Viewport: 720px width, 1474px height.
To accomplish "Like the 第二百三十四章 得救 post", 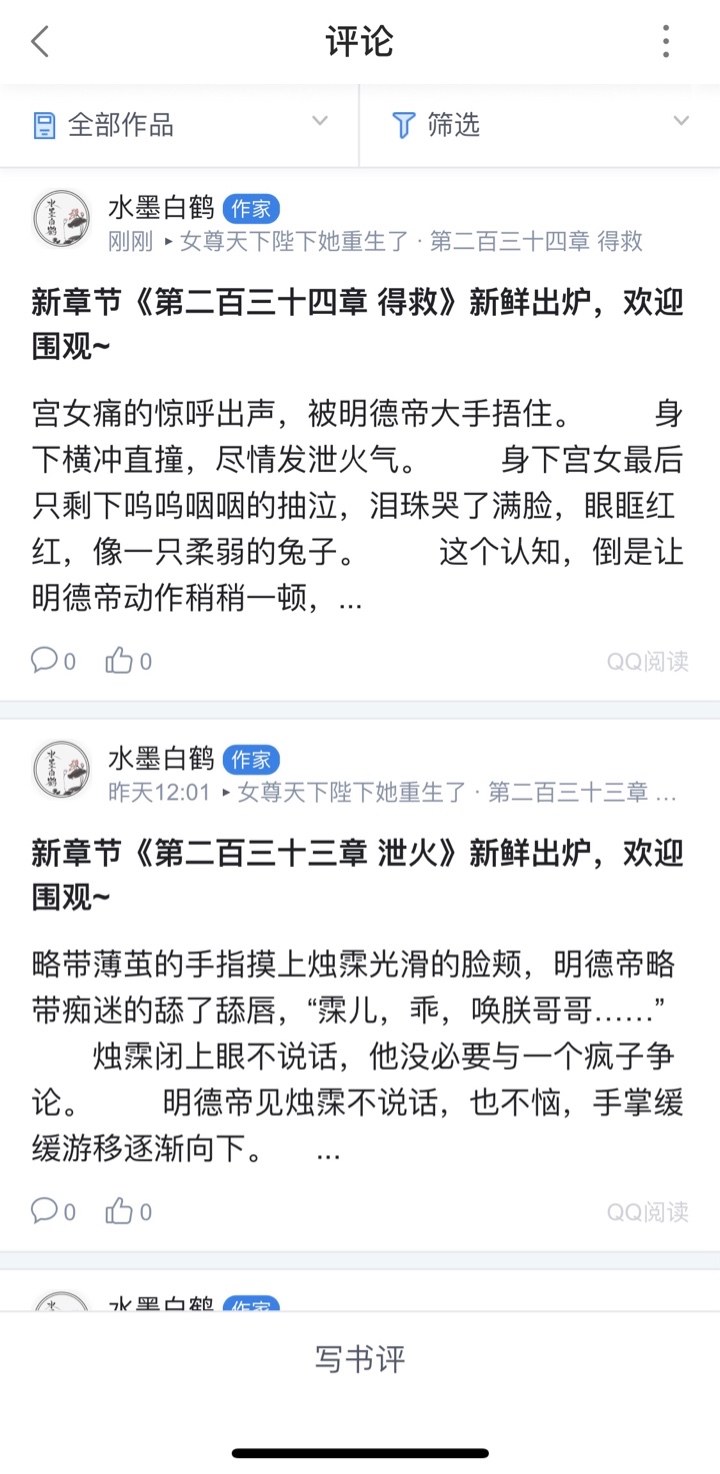I will pos(129,661).
